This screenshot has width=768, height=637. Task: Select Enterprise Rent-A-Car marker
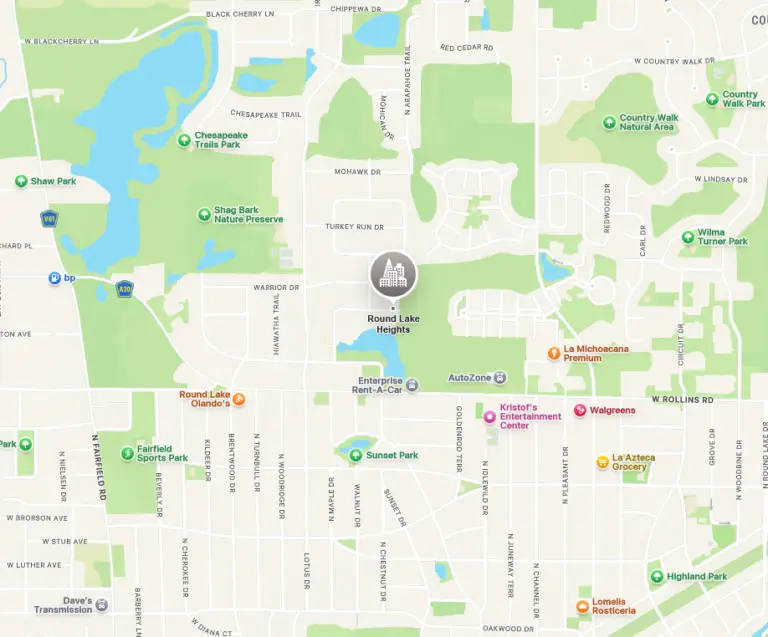(412, 385)
